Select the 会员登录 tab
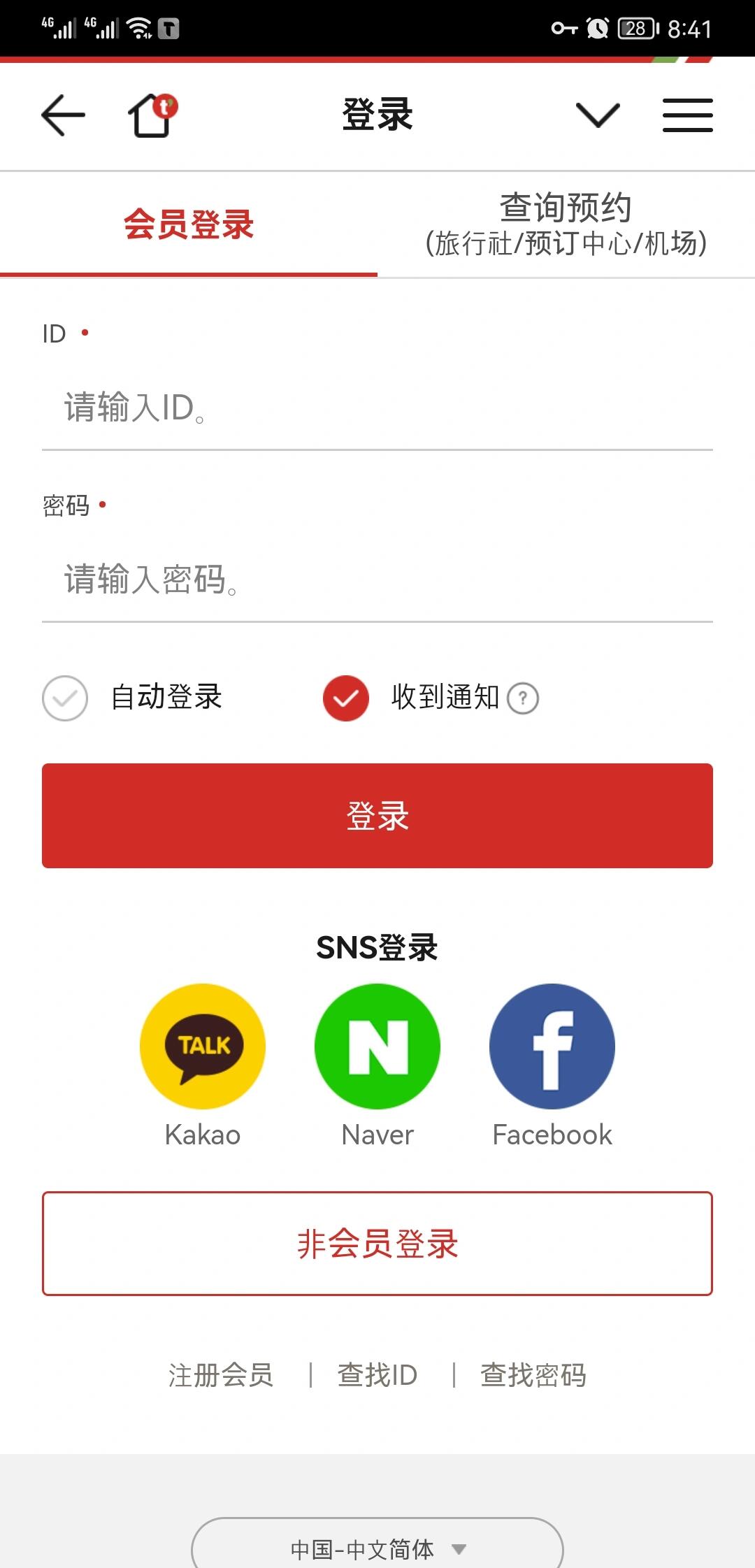This screenshot has width=755, height=1568. tap(189, 225)
